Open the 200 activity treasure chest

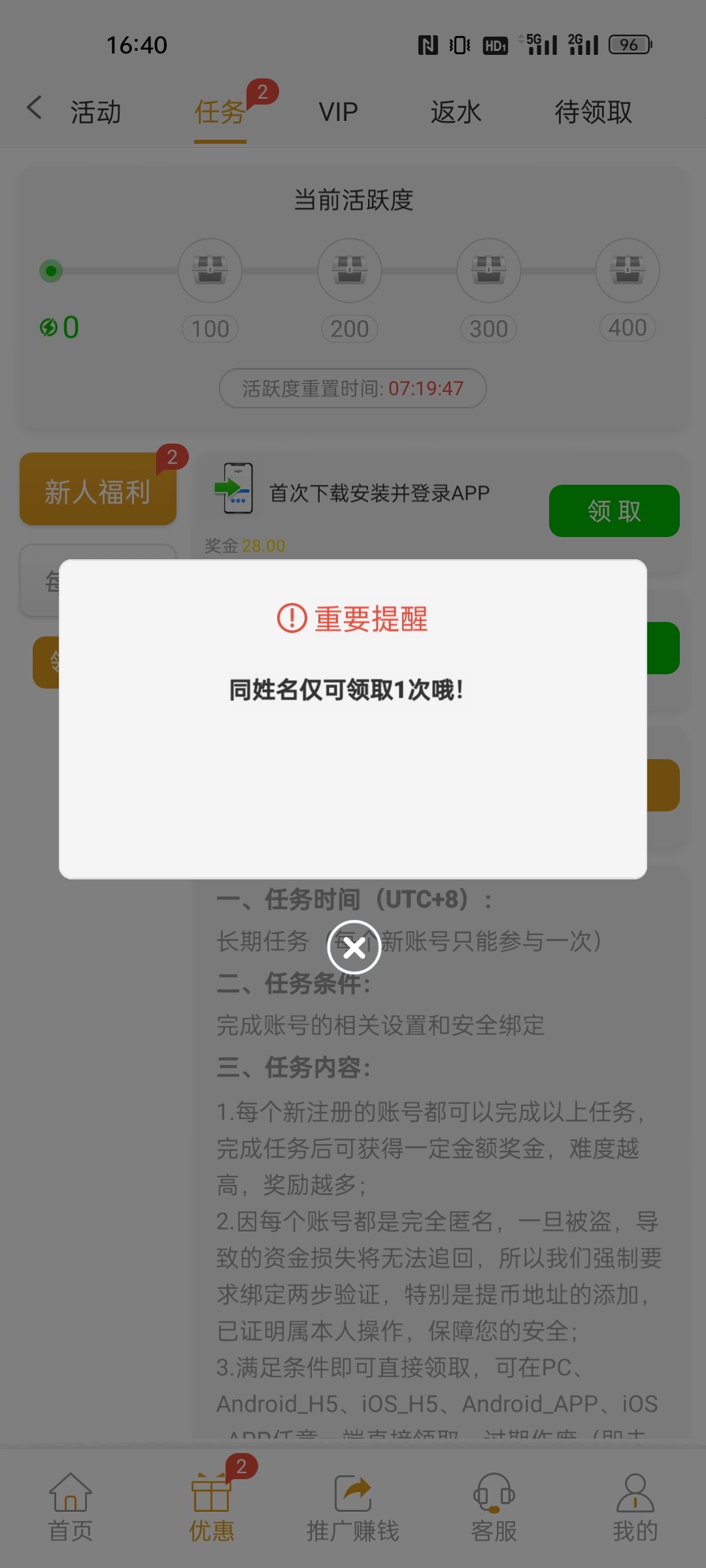350,270
